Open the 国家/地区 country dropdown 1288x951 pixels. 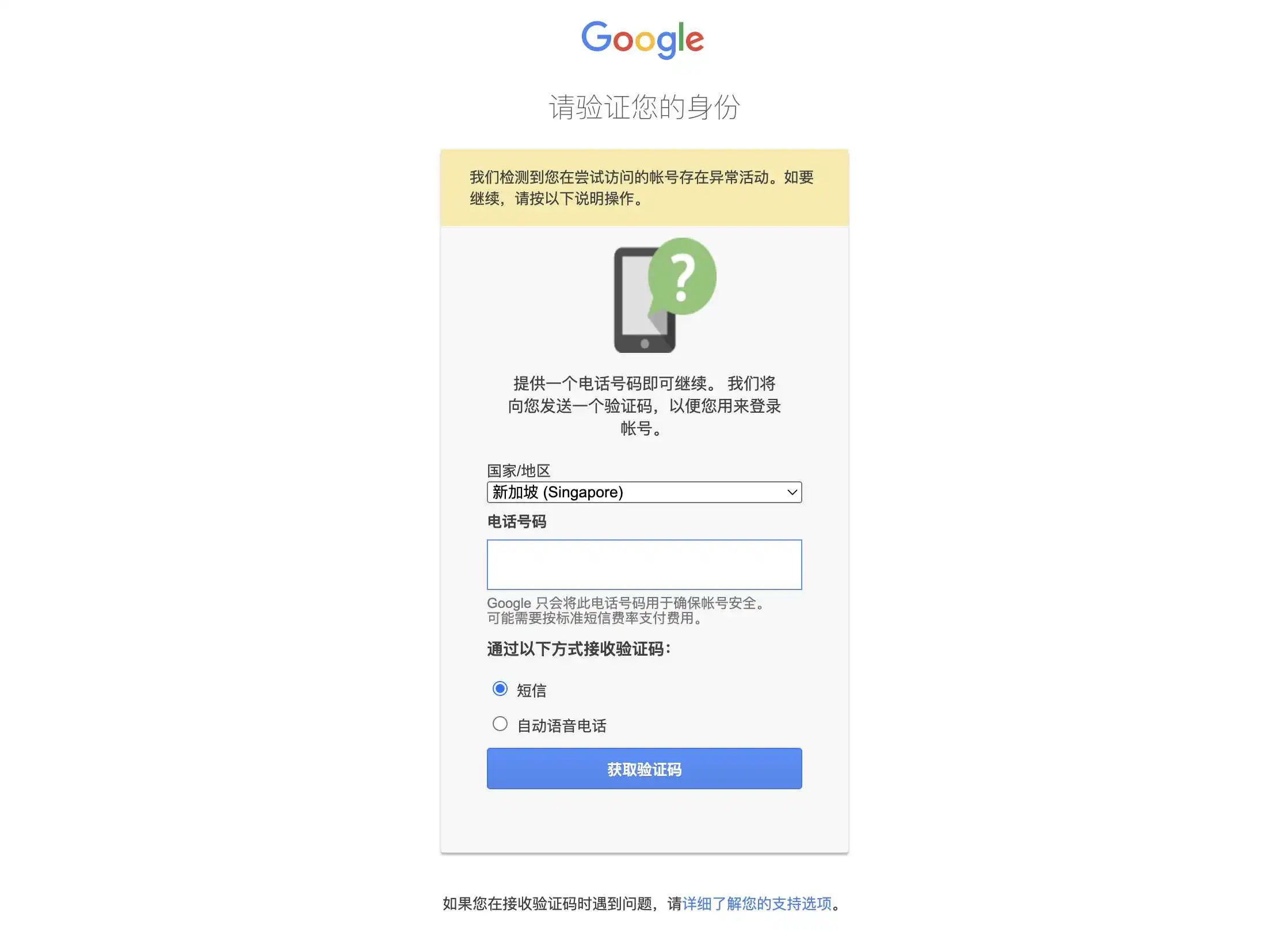click(643, 492)
